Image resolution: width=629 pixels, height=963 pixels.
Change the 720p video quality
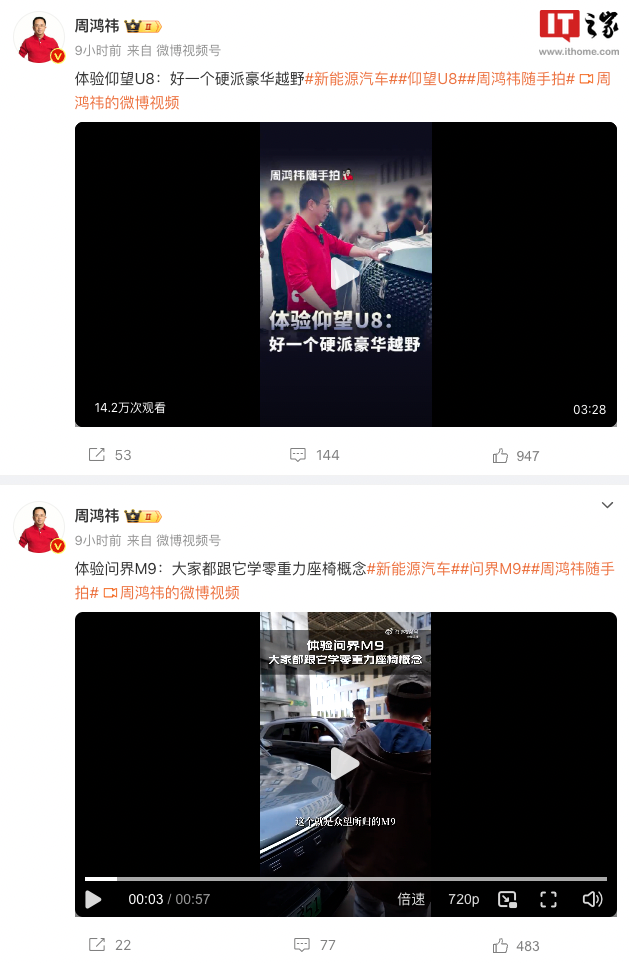click(463, 899)
